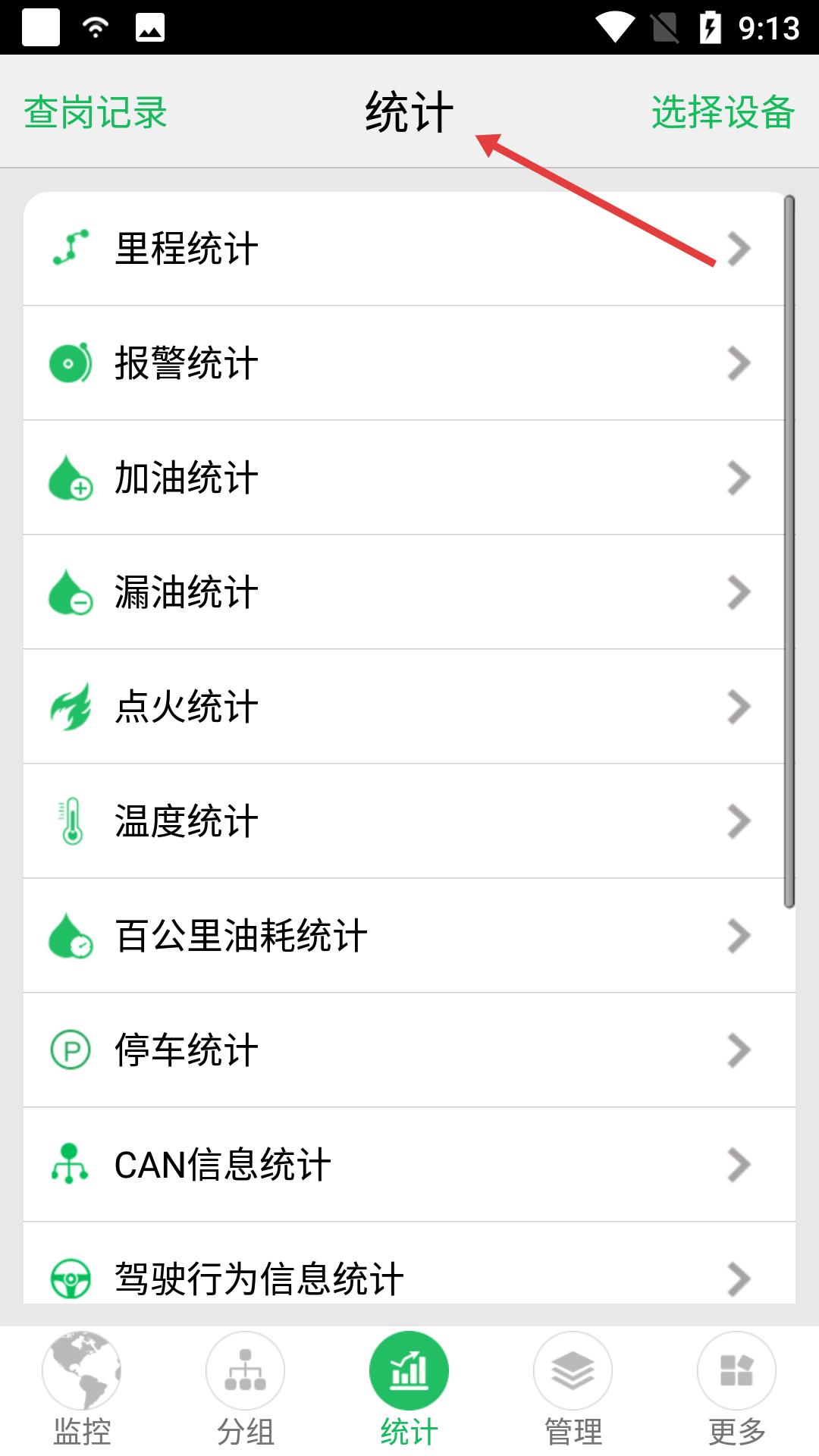Open 查岗记录 in the top bar
The height and width of the screenshot is (1456, 819).
pyautogui.click(x=96, y=112)
